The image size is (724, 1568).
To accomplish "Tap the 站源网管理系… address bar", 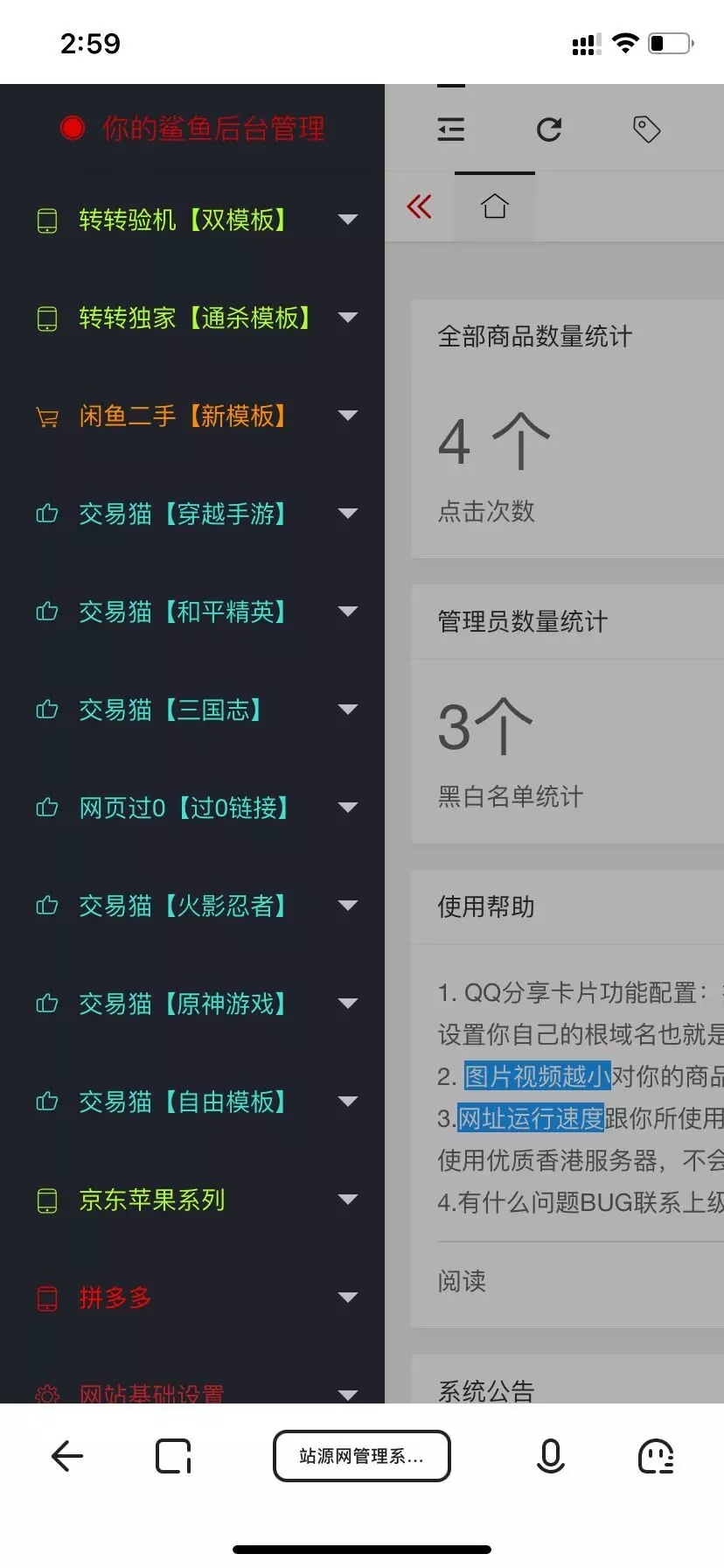I will pyautogui.click(x=361, y=1456).
